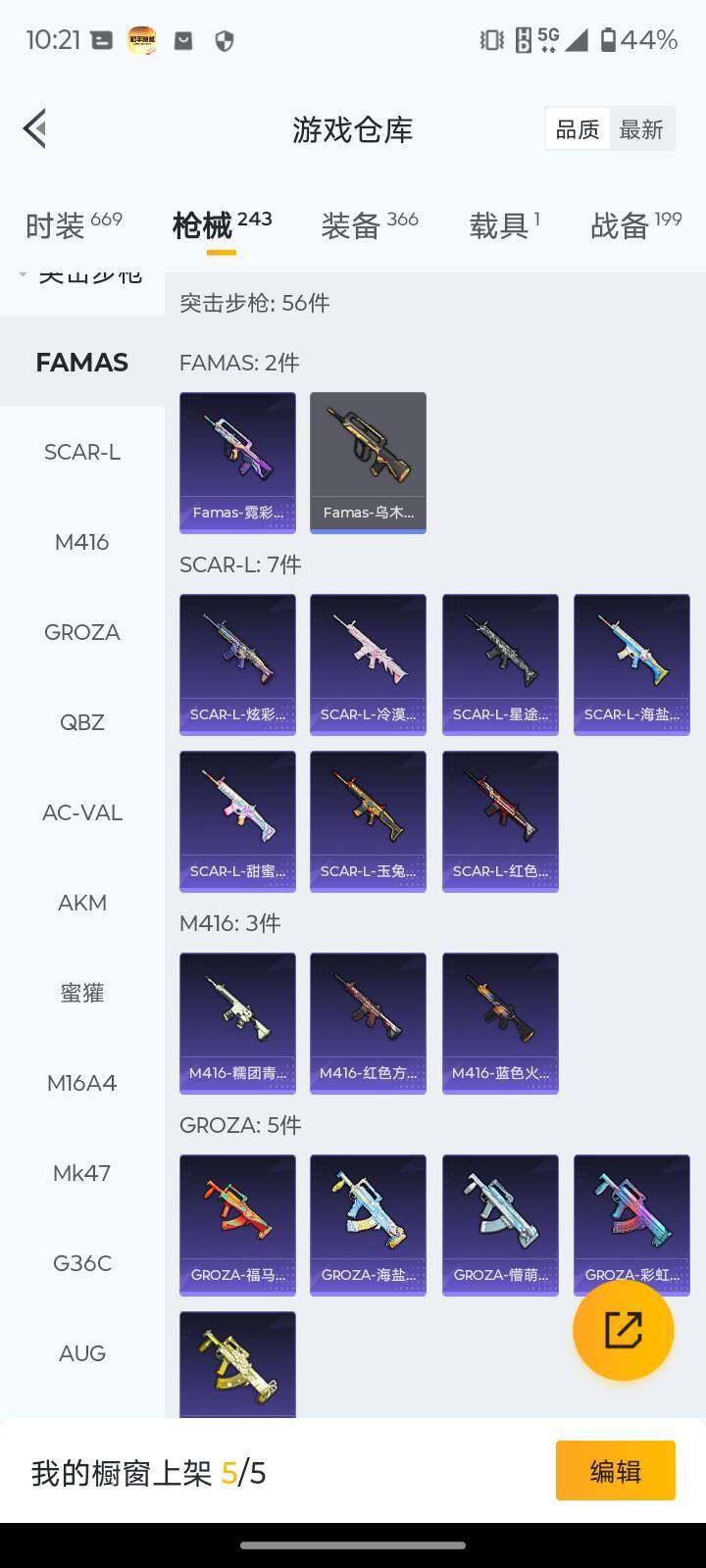Switch to the 时装 tab
Screen dimensions: 706x1568
click(x=74, y=224)
